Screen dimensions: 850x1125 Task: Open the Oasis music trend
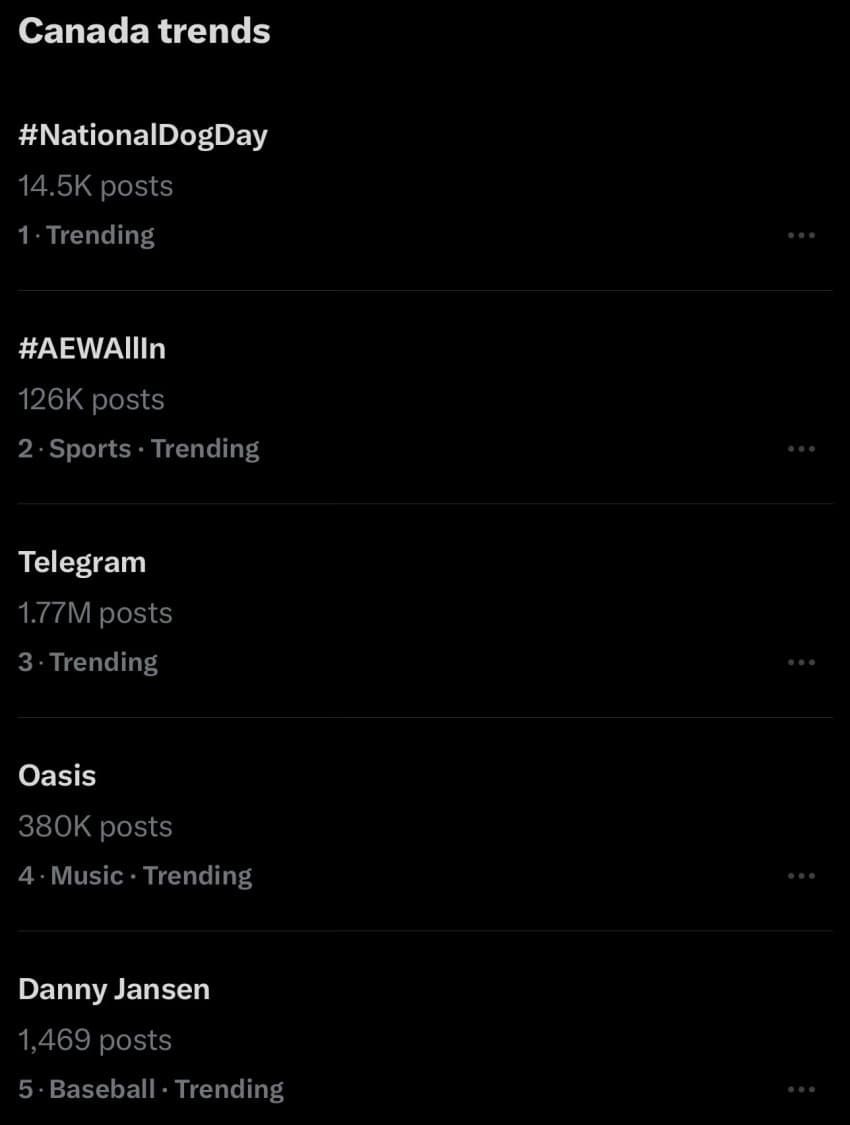click(x=57, y=775)
